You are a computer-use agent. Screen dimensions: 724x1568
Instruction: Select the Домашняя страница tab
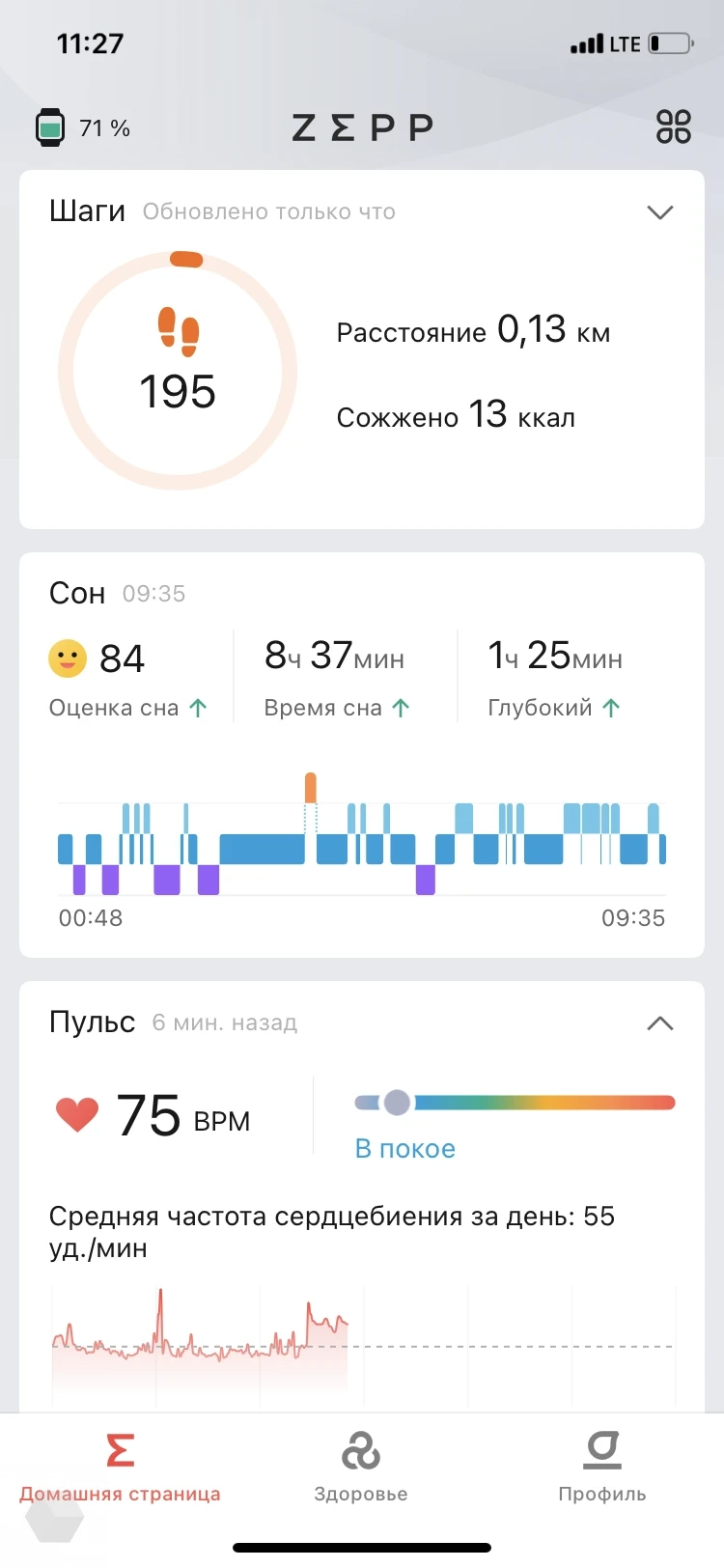(x=120, y=1466)
